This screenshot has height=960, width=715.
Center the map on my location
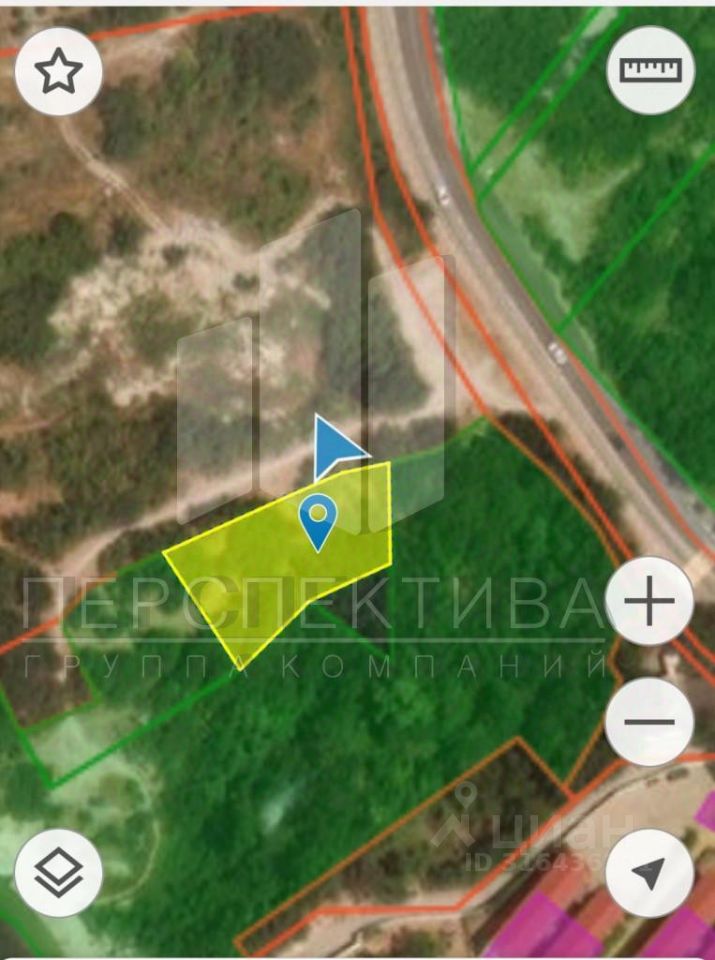click(649, 873)
